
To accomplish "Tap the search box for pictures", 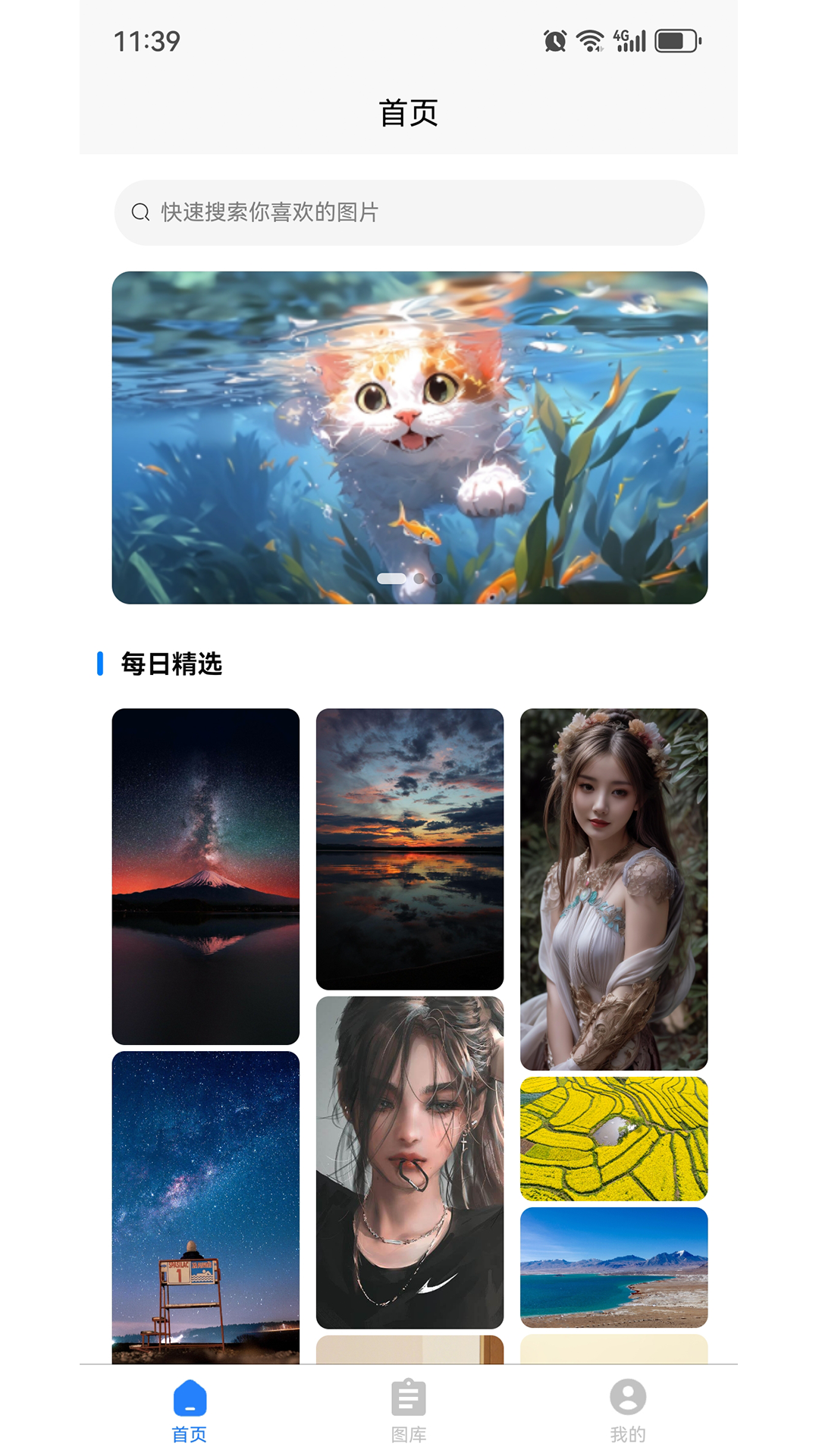I will click(x=409, y=212).
